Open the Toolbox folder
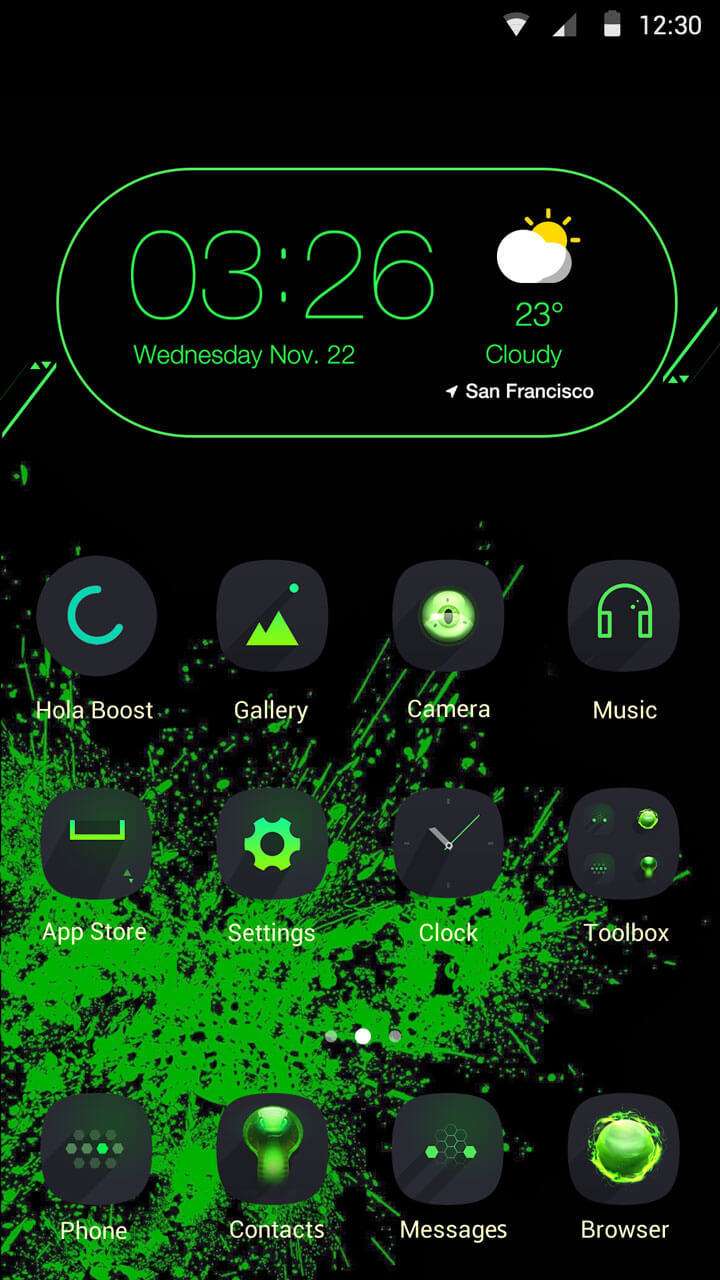This screenshot has width=720, height=1280. coord(624,843)
